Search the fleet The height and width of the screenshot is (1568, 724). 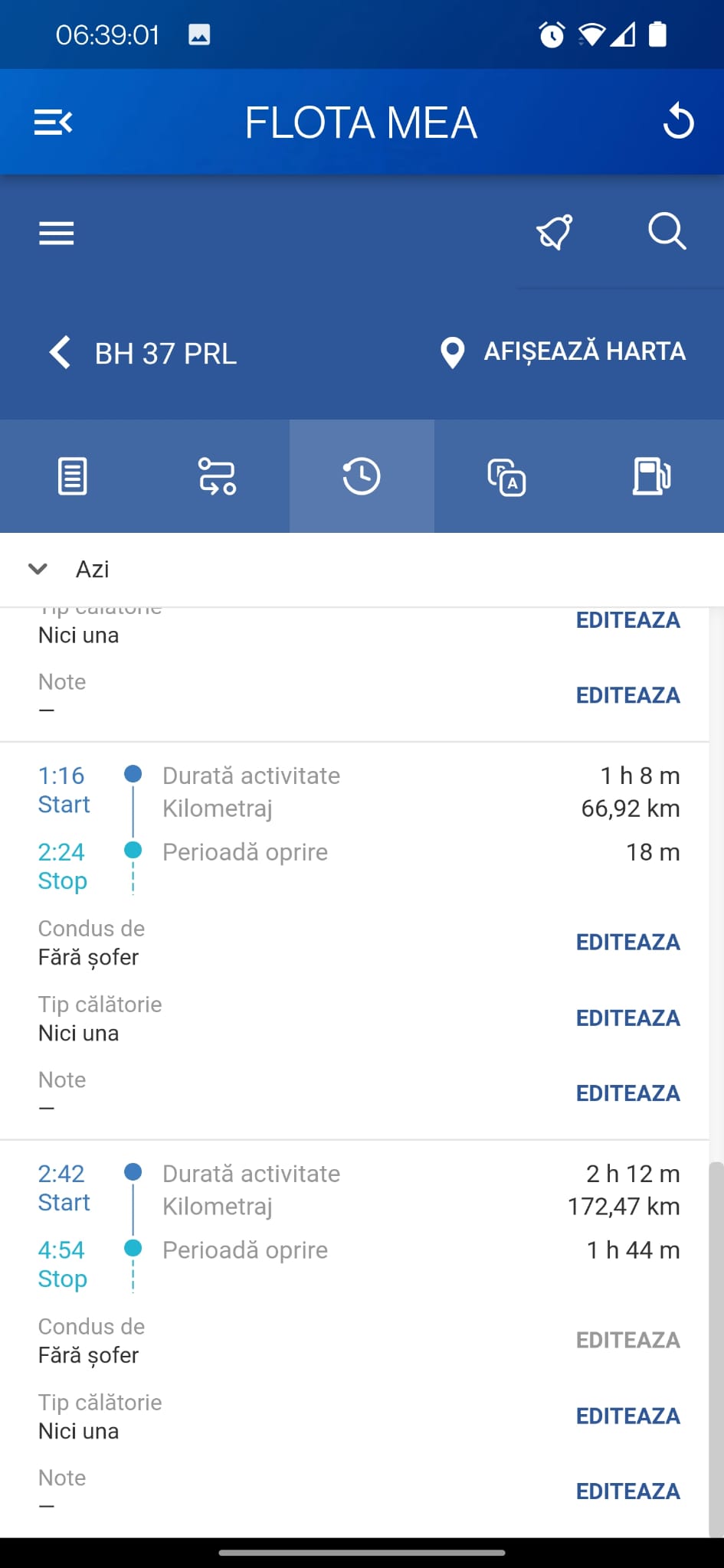pos(667,232)
